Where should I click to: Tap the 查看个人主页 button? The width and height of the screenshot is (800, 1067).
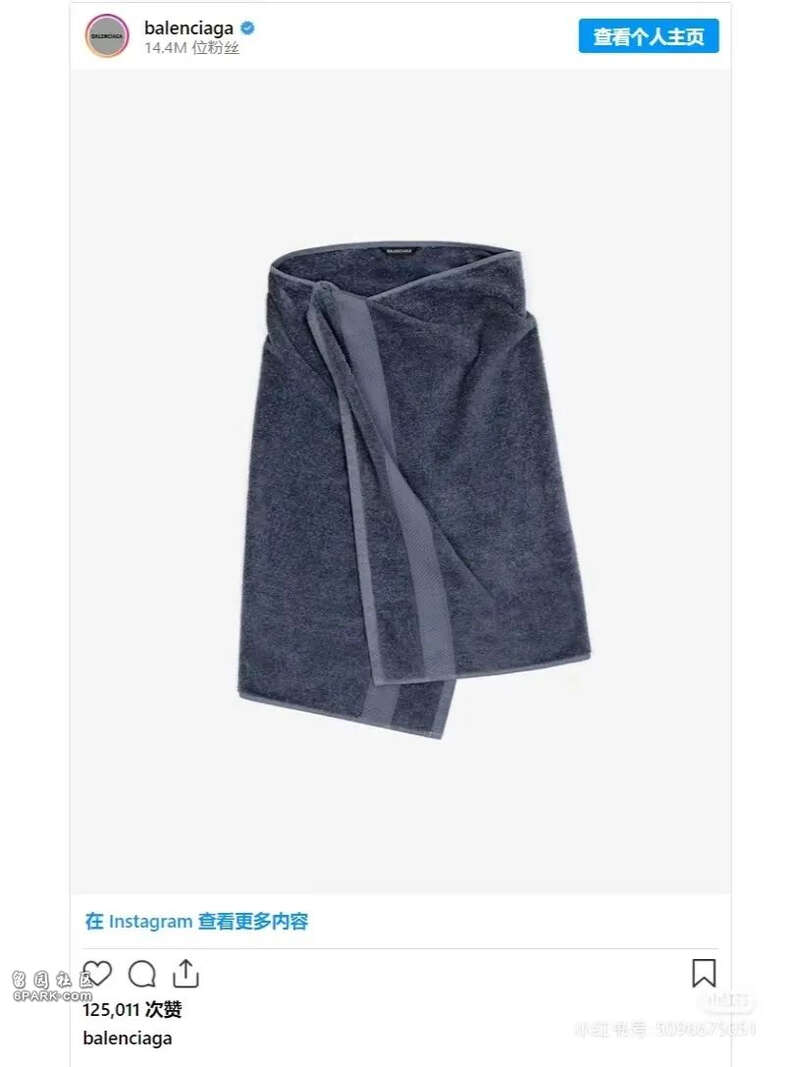648,37
